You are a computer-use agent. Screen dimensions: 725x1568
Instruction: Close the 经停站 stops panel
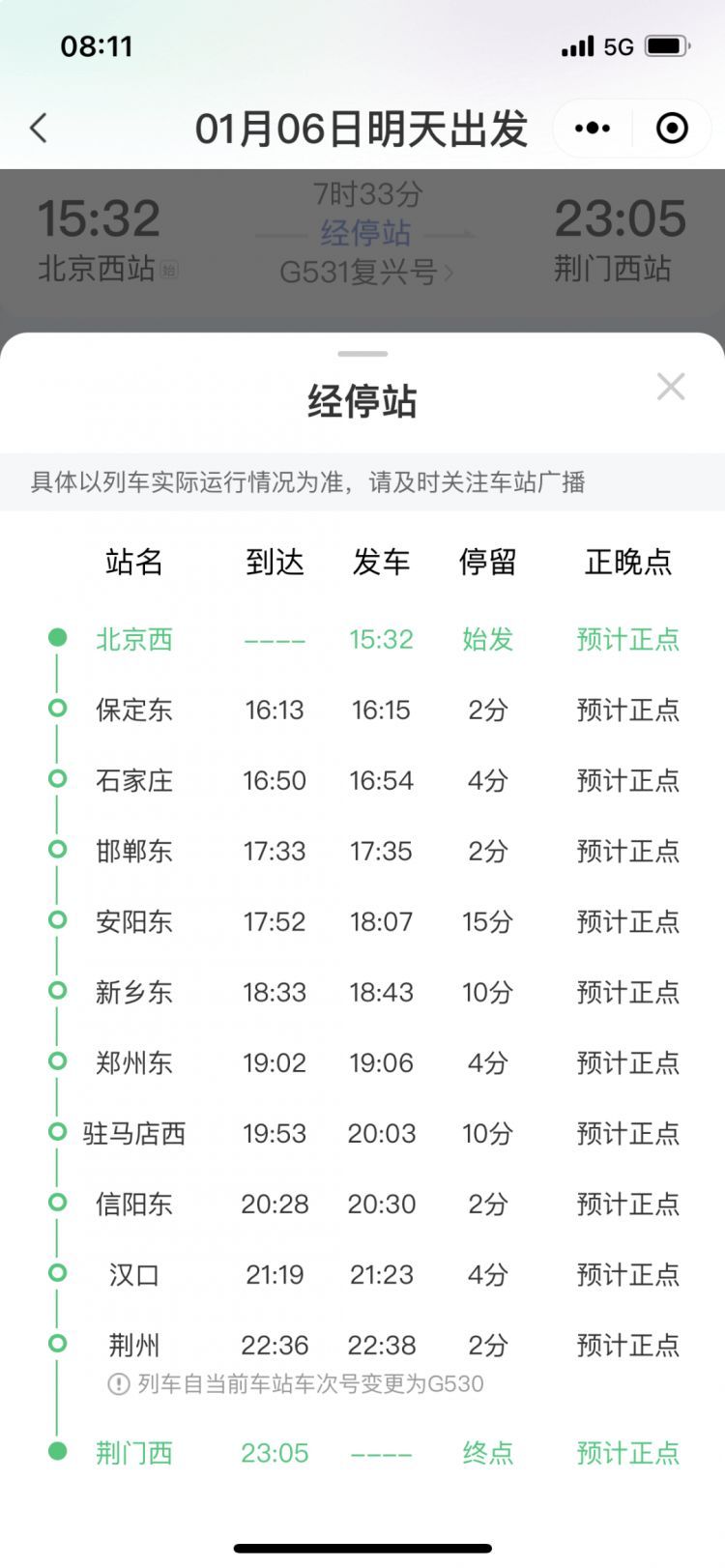pyautogui.click(x=670, y=387)
